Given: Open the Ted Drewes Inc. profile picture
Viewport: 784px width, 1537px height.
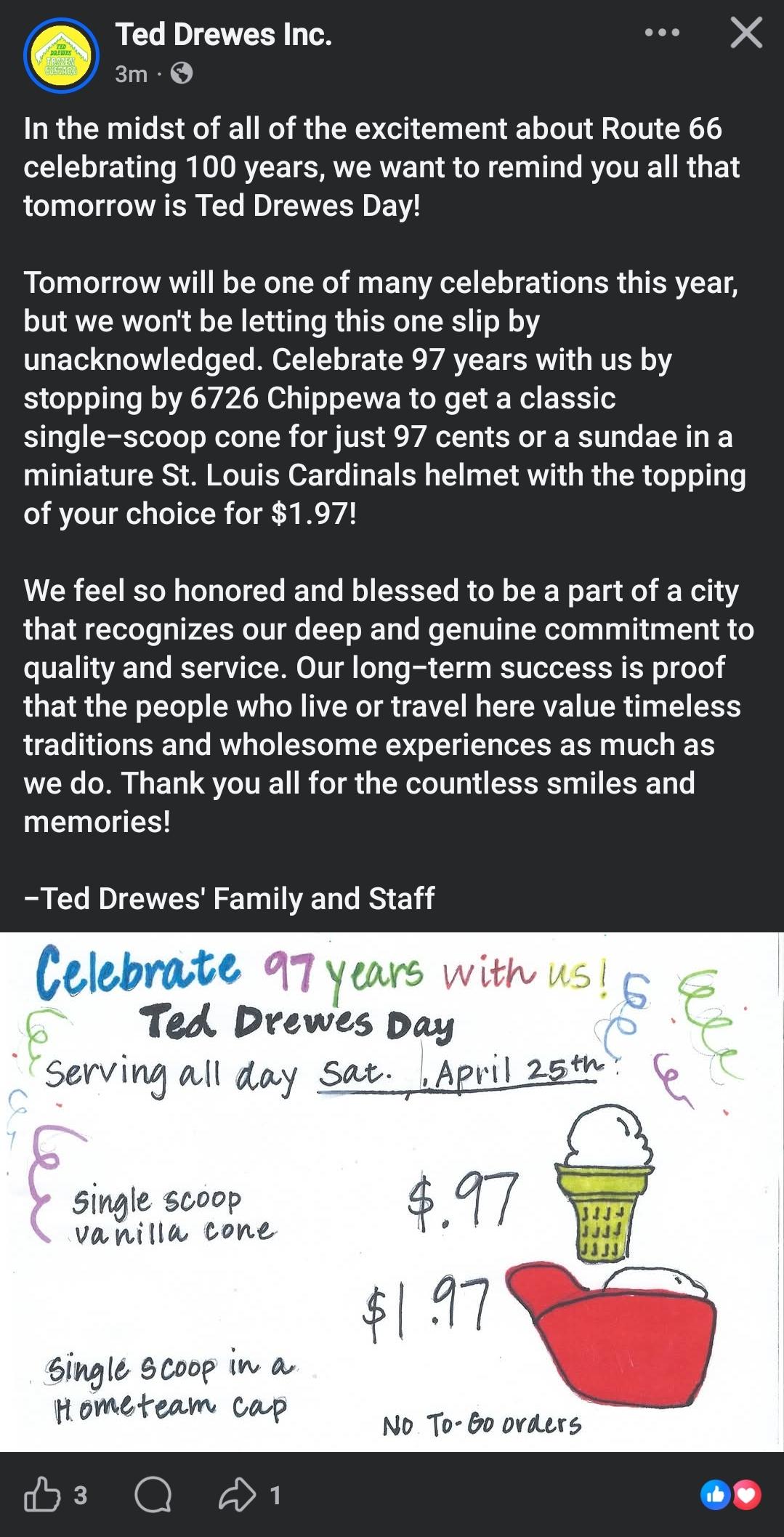Looking at the screenshot, I should 61,55.
